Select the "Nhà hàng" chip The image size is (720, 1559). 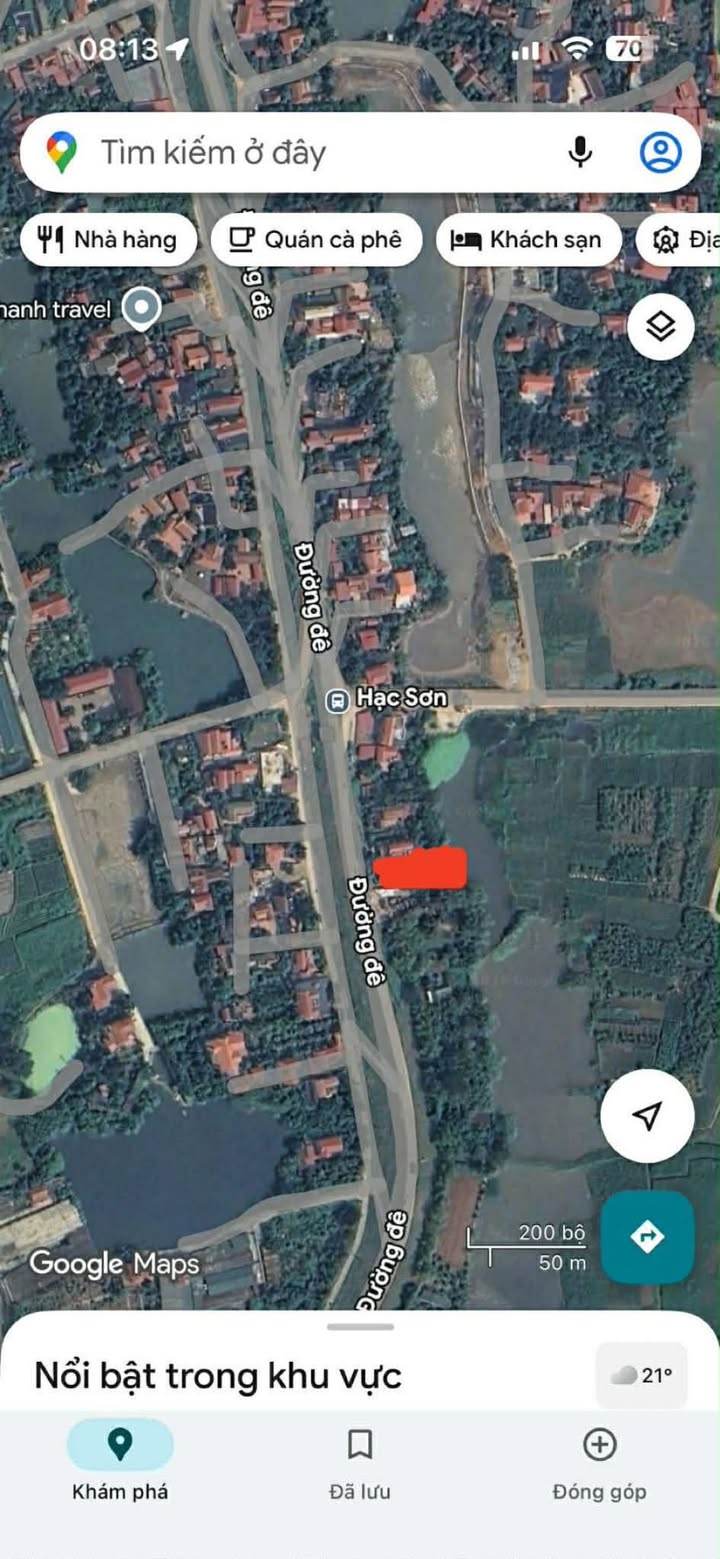click(108, 240)
